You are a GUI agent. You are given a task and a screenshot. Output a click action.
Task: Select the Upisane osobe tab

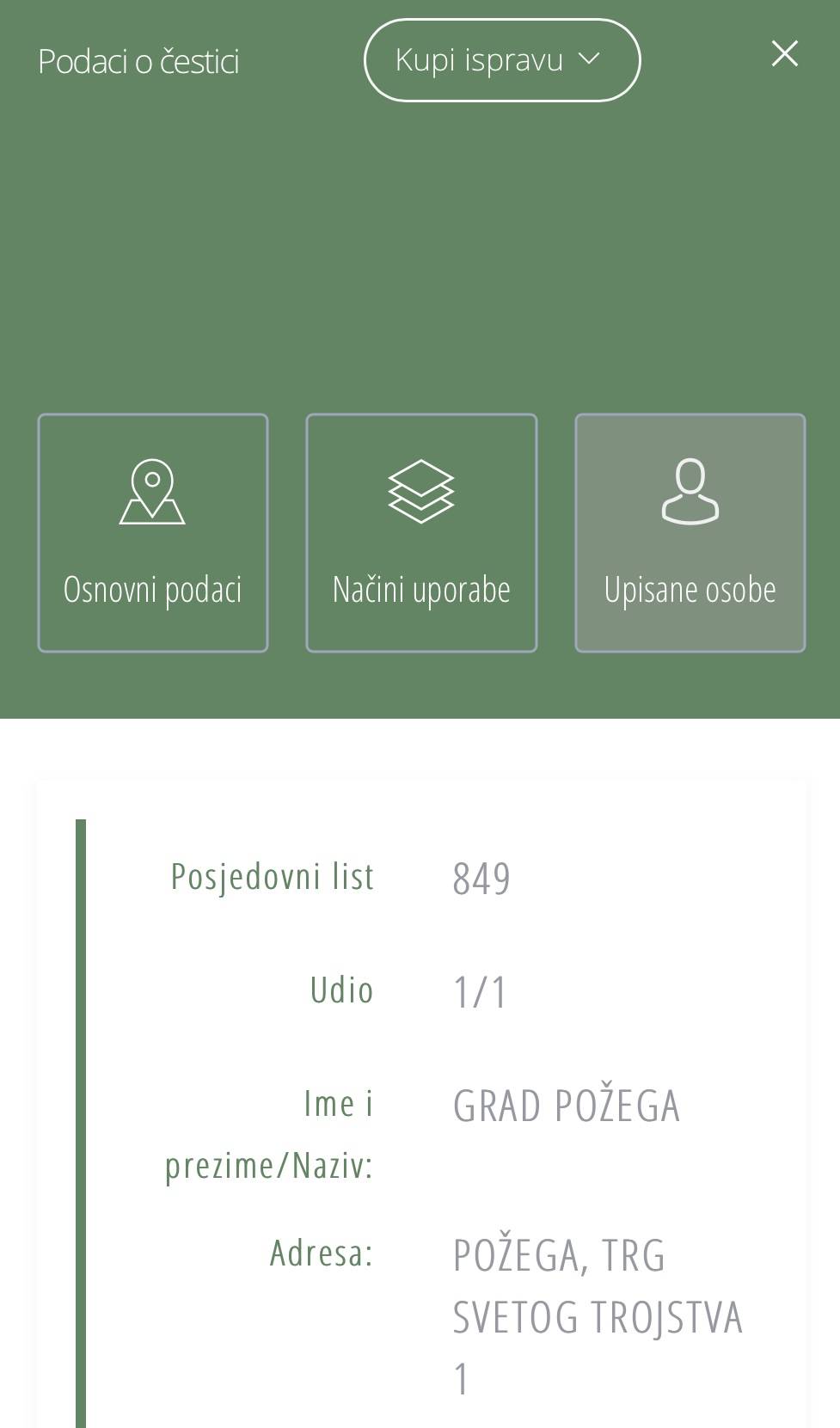[690, 533]
